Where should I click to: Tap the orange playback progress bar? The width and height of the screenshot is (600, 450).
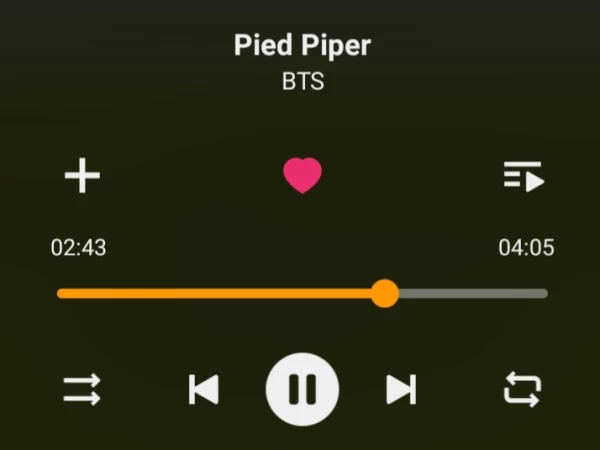[220, 293]
